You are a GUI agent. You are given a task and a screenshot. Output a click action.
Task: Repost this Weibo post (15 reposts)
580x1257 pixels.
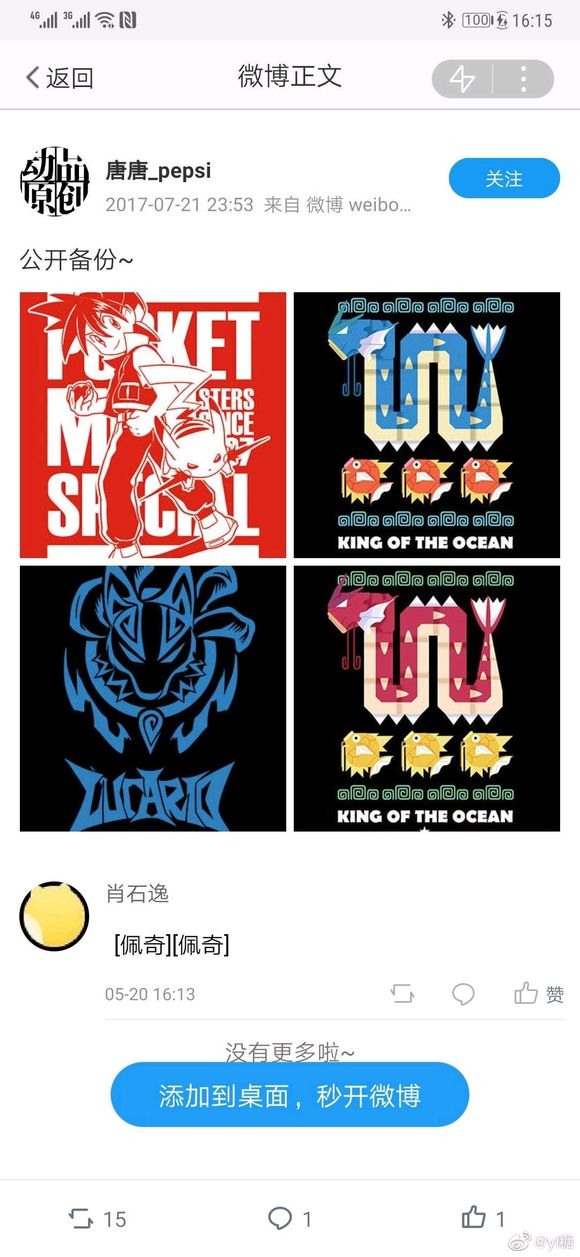click(x=97, y=1218)
